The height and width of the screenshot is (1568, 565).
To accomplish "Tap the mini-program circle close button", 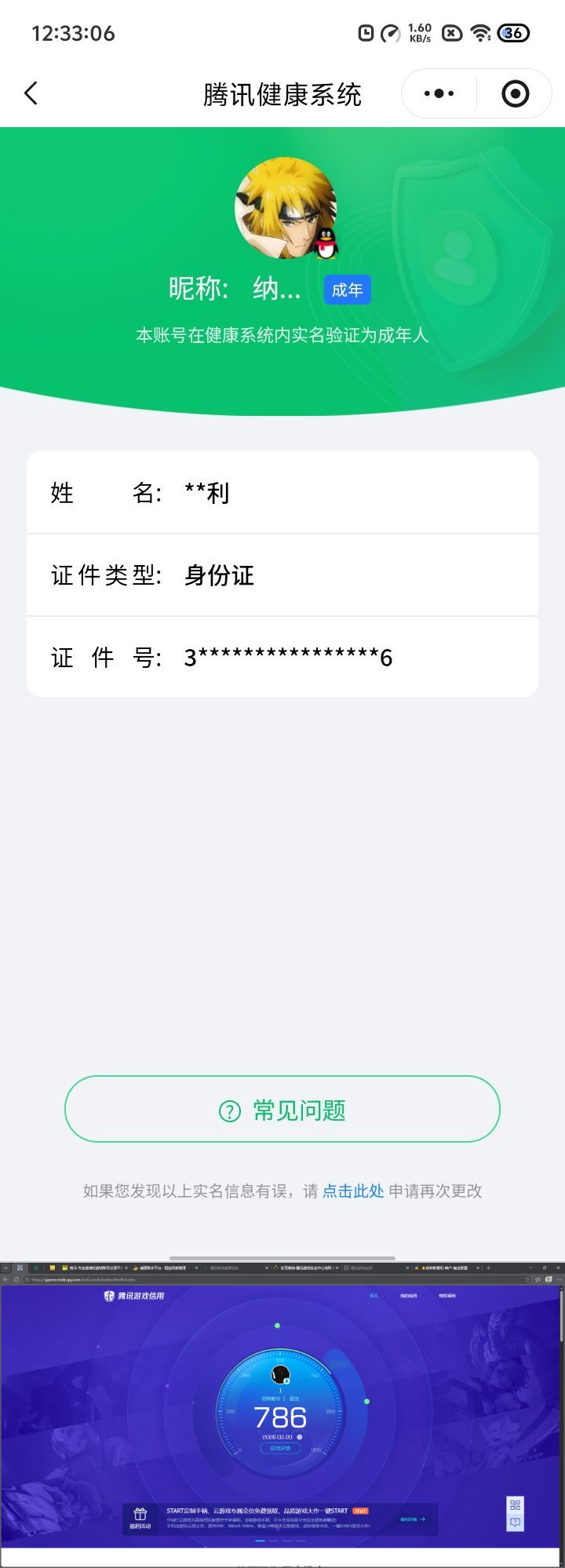I will (x=515, y=93).
